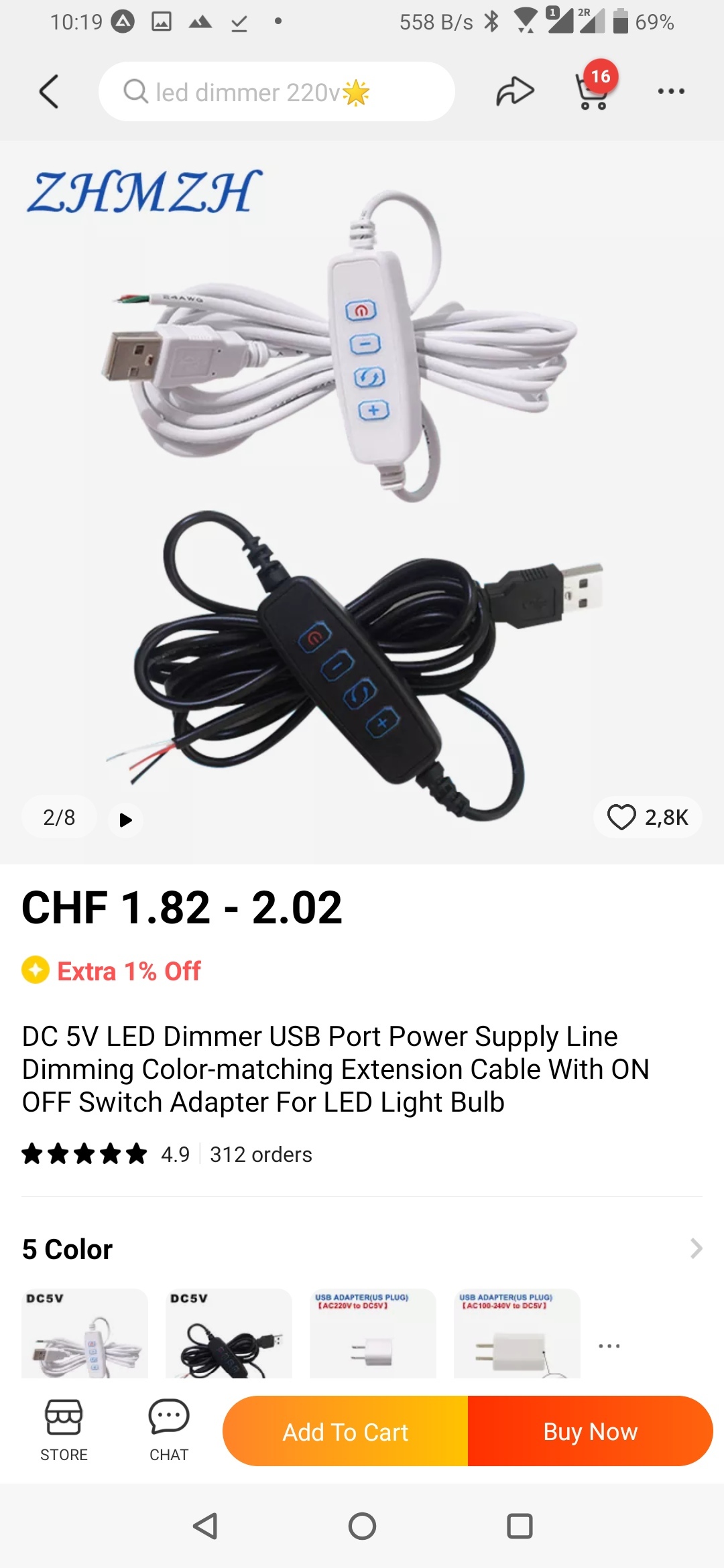The height and width of the screenshot is (1568, 724).
Task: Open recent apps
Action: point(520,1526)
